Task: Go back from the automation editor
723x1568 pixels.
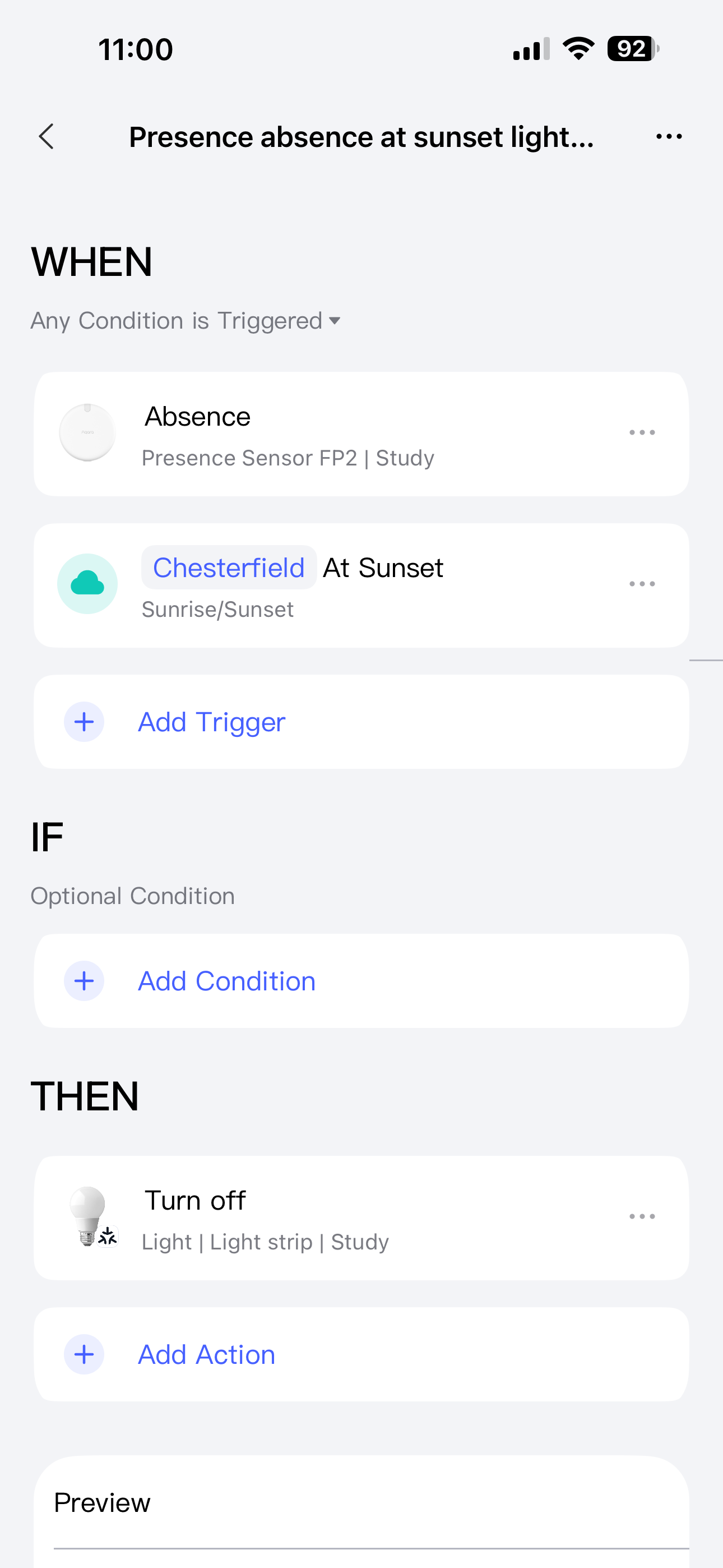Action: [x=47, y=136]
